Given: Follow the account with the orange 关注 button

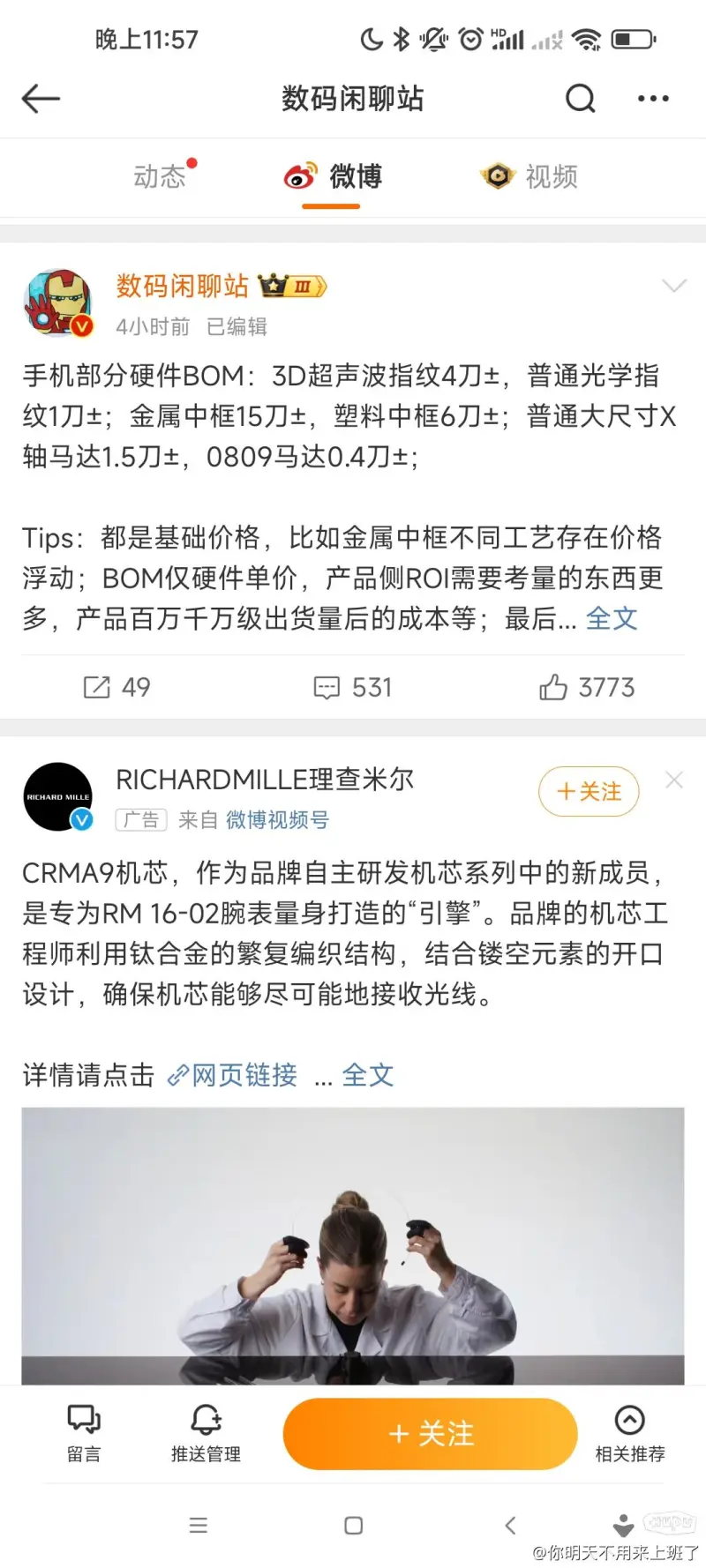Looking at the screenshot, I should click(430, 1433).
